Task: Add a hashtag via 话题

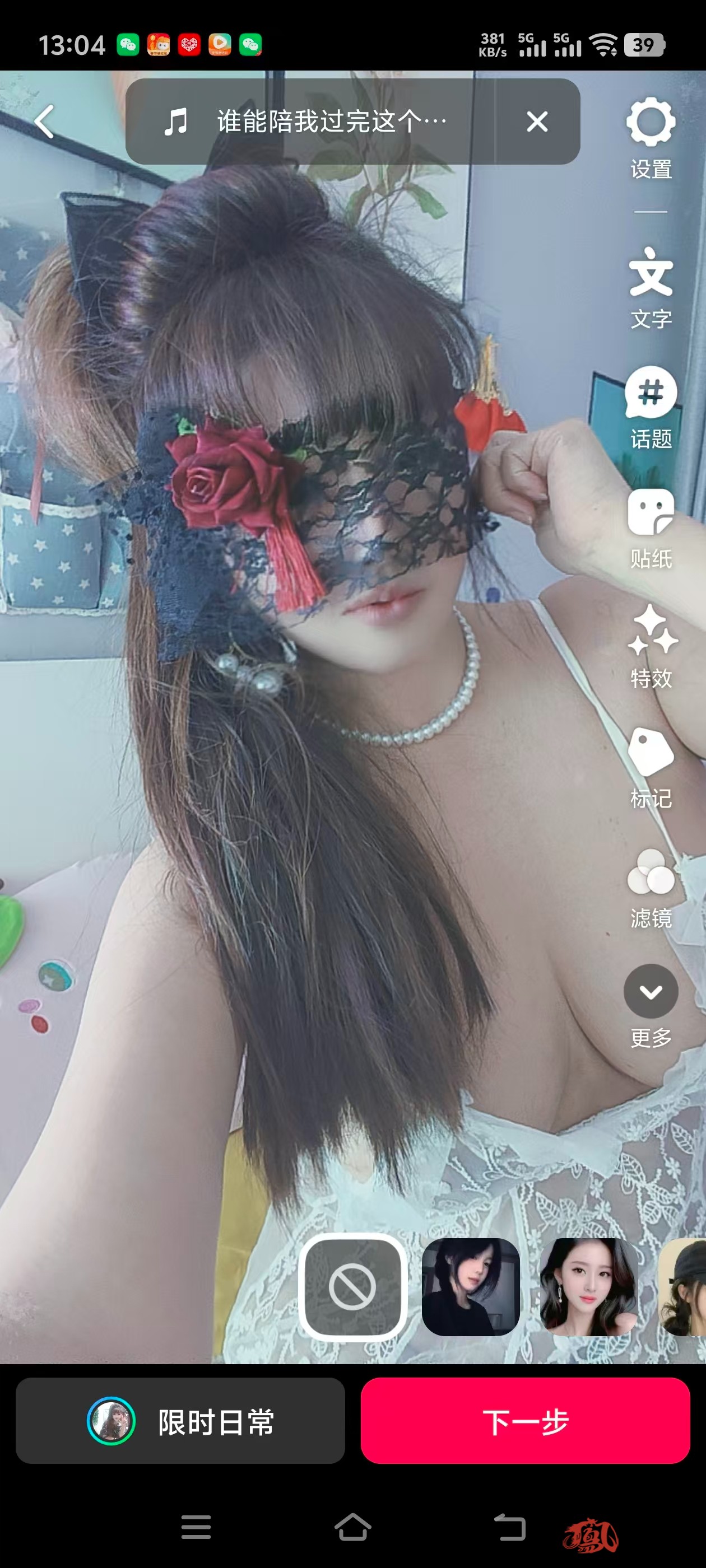Action: tap(651, 407)
